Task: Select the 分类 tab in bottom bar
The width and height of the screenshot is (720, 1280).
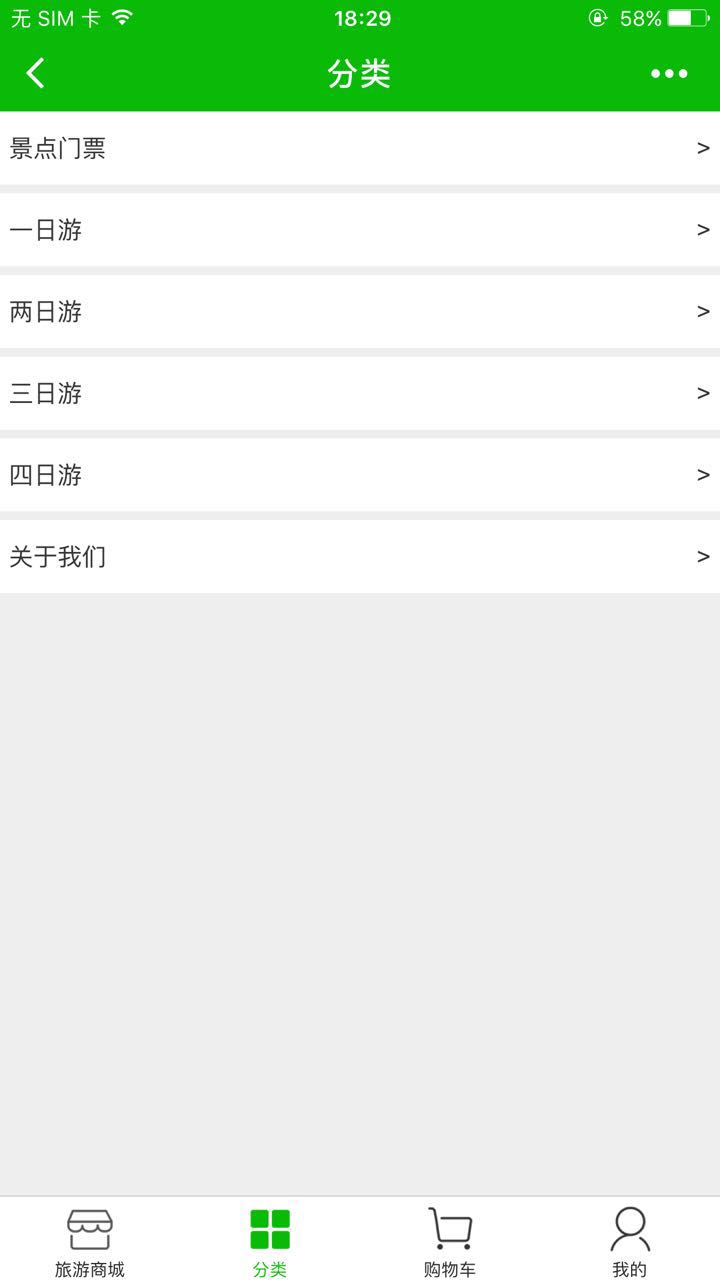Action: [x=270, y=1241]
